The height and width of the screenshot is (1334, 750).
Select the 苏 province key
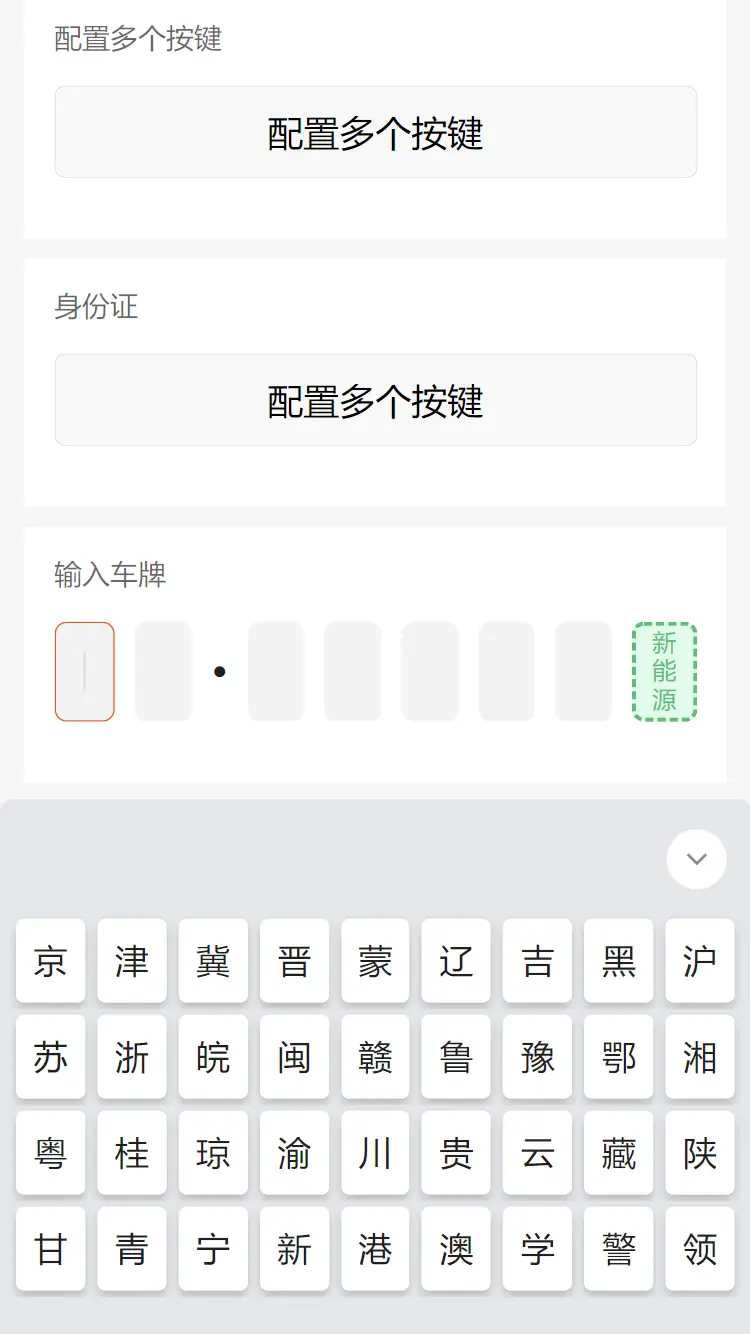[50, 1057]
